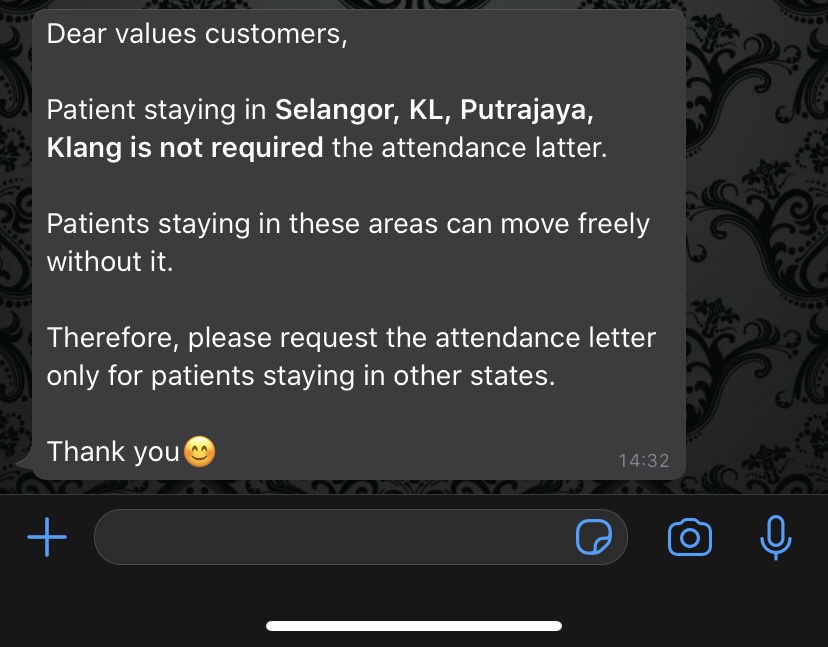Open the attachment plus menu

coord(46,538)
